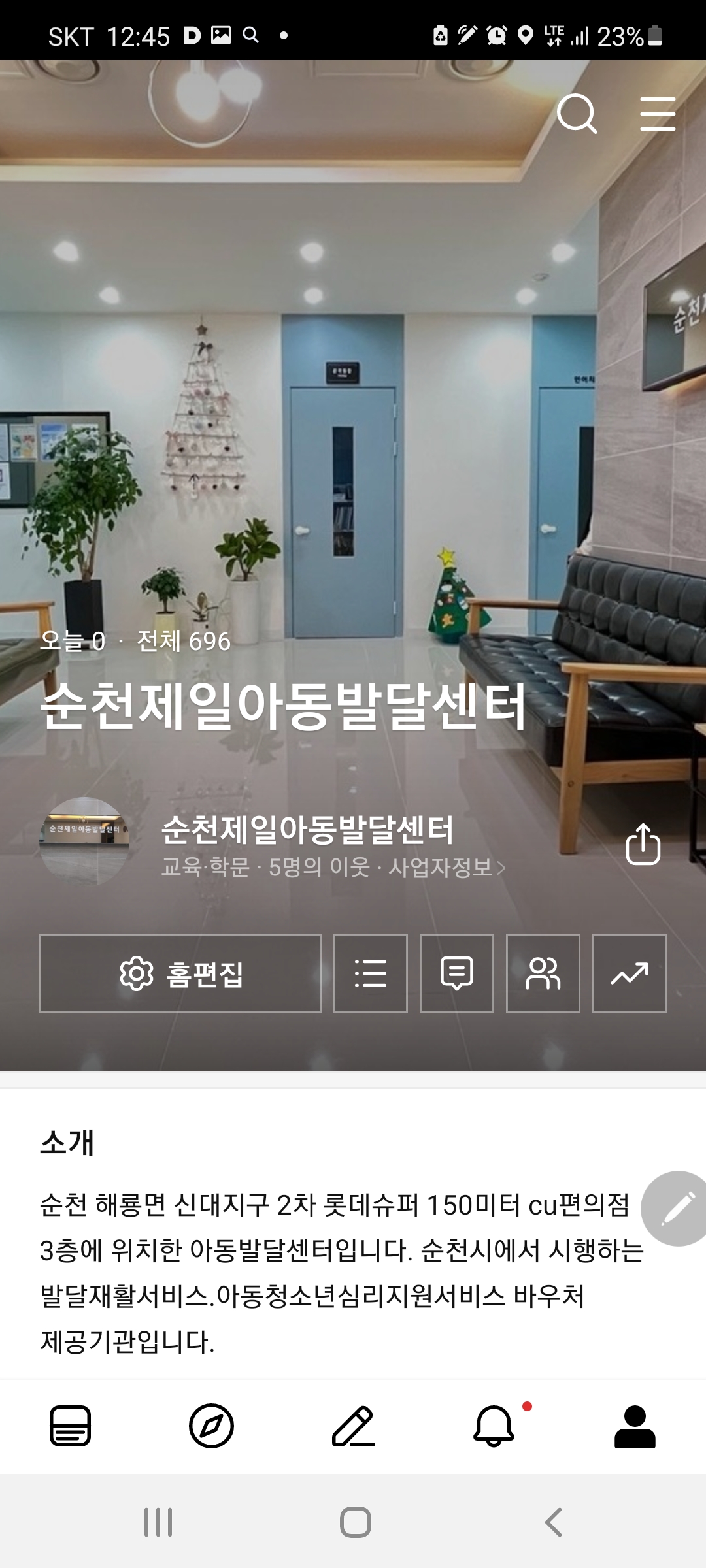706x1568 pixels.
Task: Share this blog via share icon
Action: [643, 844]
